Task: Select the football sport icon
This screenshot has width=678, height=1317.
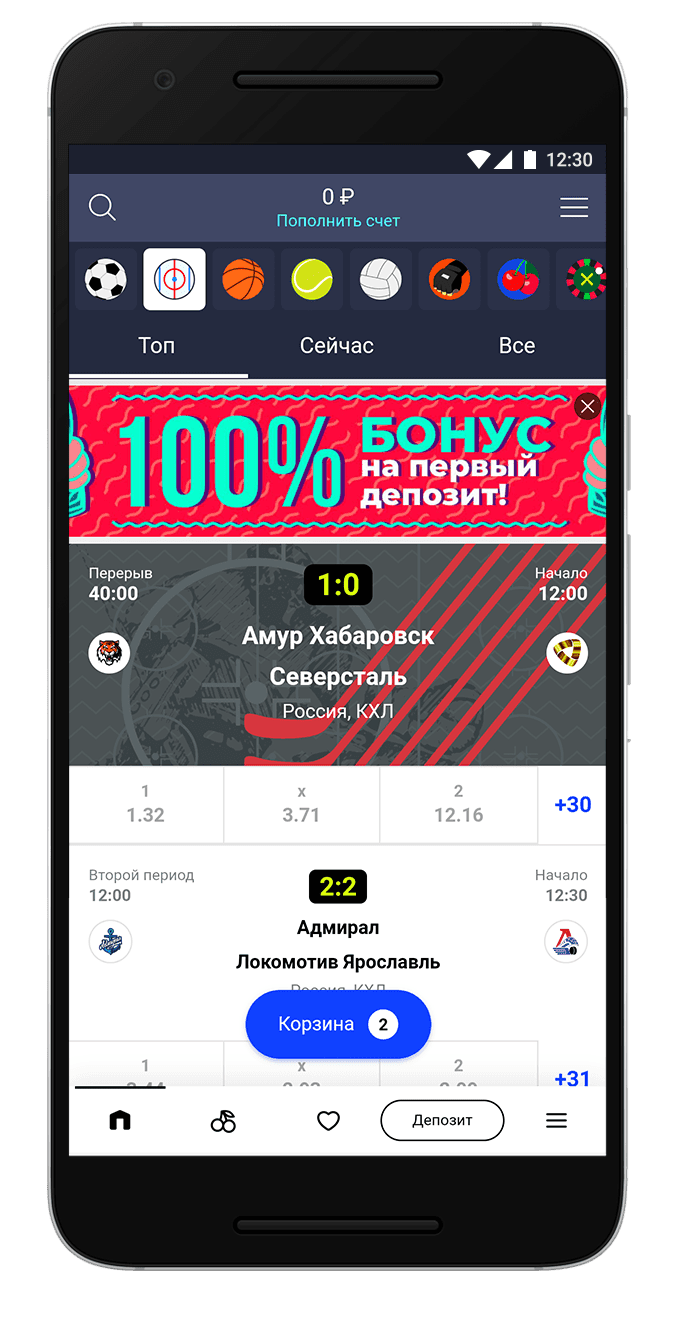Action: [x=105, y=279]
